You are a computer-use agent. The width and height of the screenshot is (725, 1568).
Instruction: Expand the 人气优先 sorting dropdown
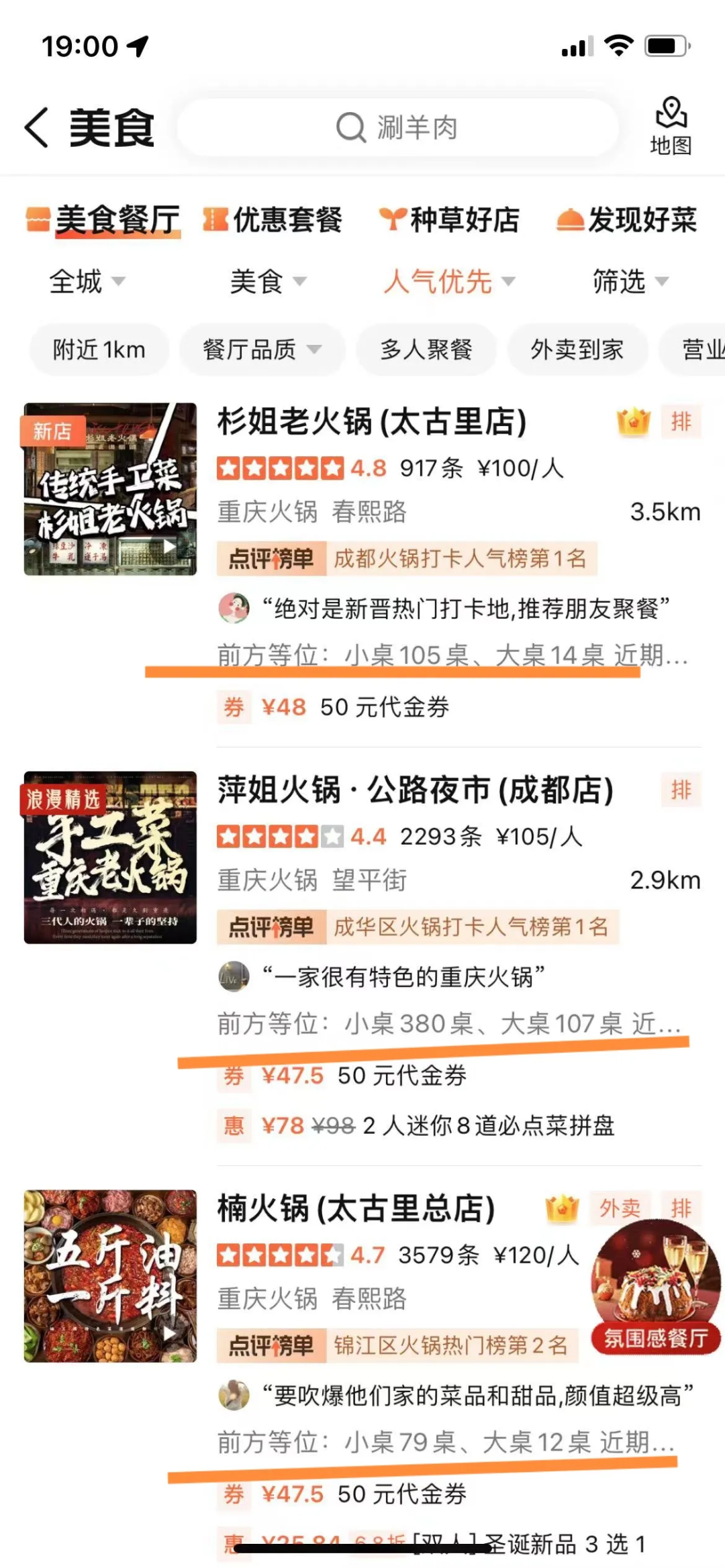pos(448,282)
